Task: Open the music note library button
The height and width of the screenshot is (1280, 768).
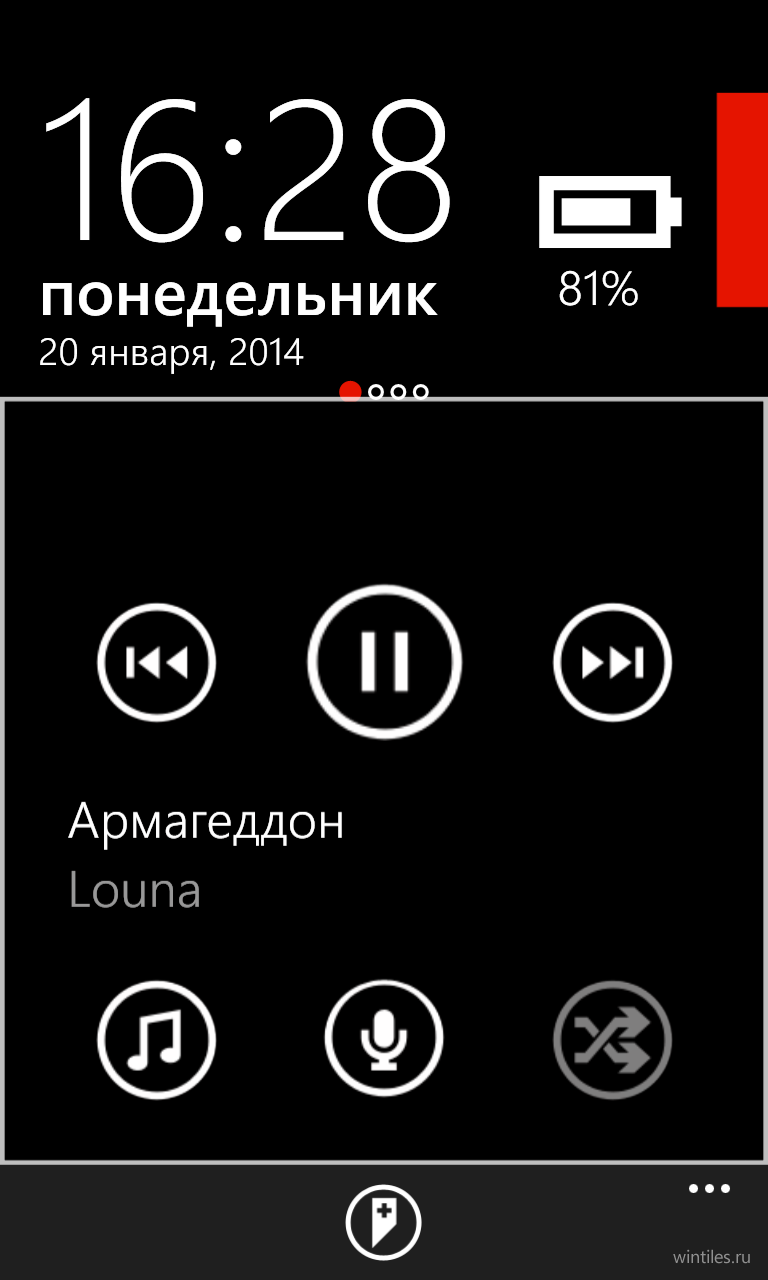Action: [157, 1040]
